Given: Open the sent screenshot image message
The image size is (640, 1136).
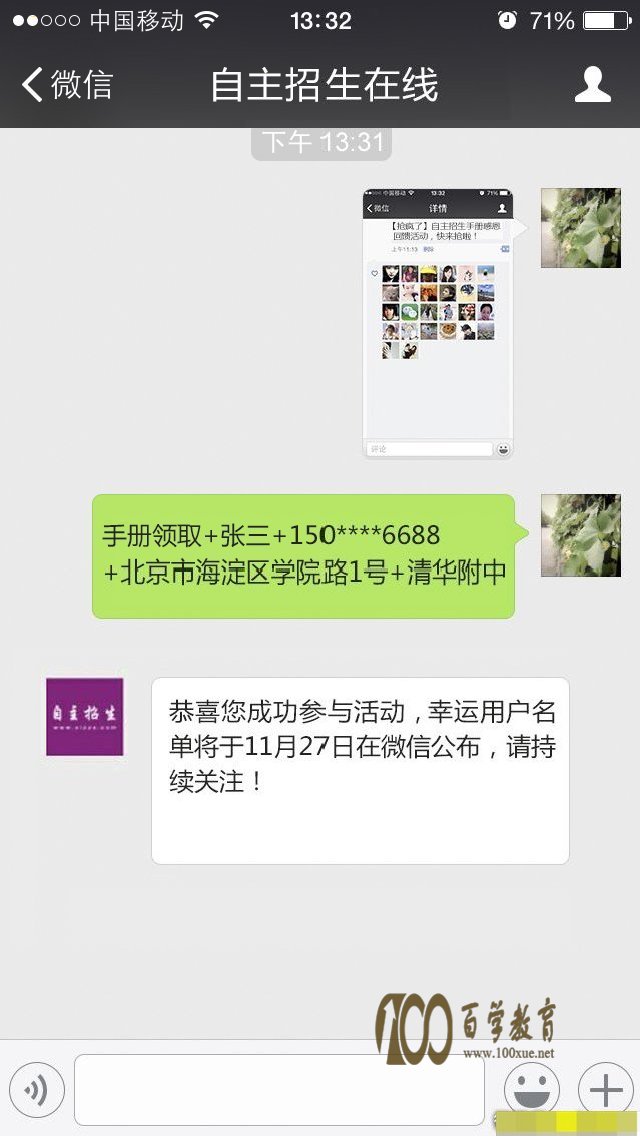Looking at the screenshot, I should (x=437, y=323).
